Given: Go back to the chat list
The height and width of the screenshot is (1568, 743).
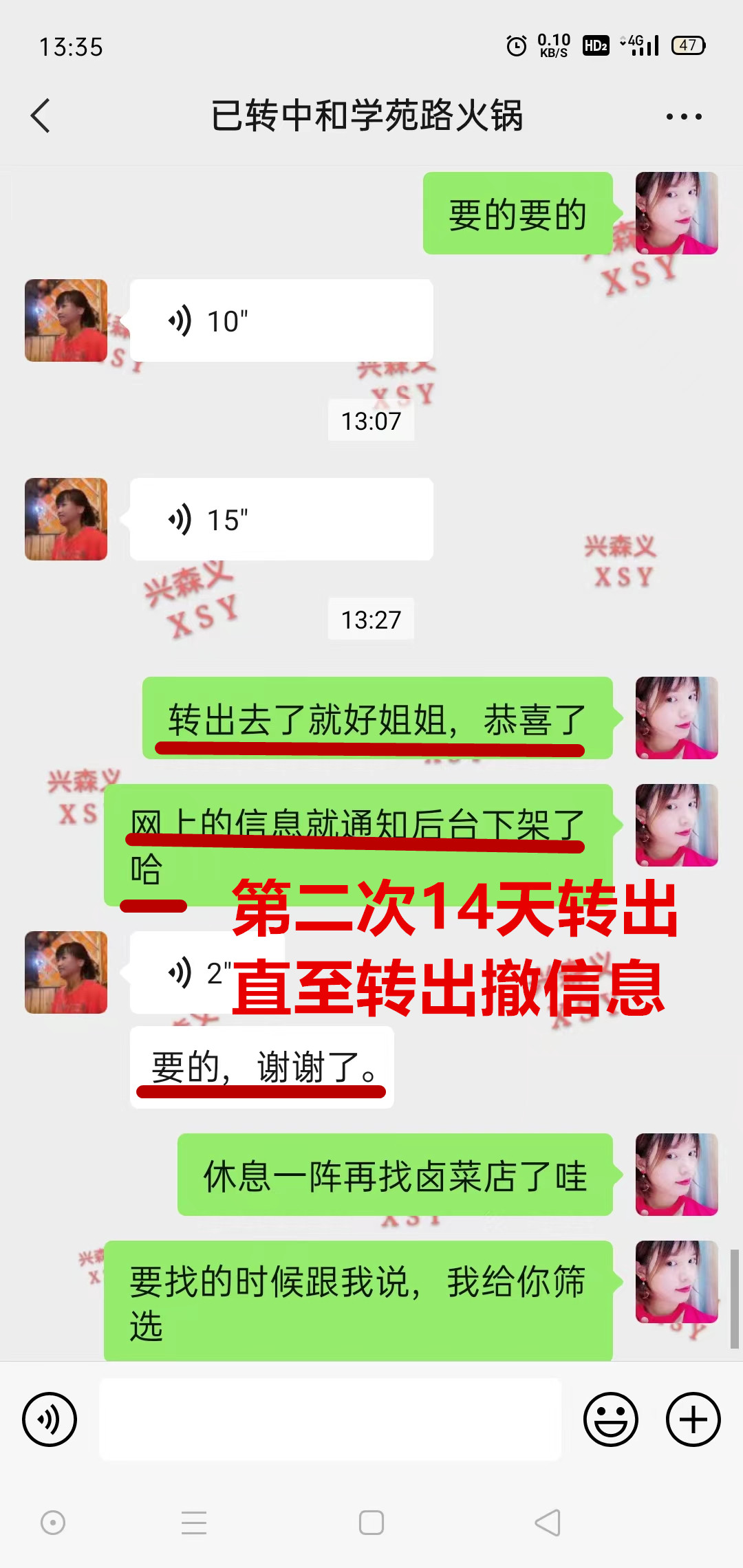Looking at the screenshot, I should (41, 116).
